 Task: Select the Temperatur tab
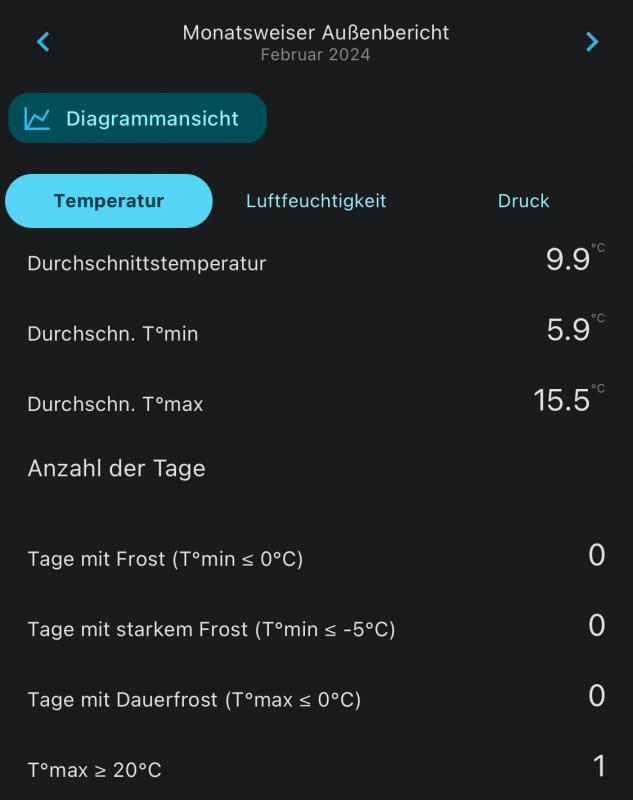click(109, 201)
